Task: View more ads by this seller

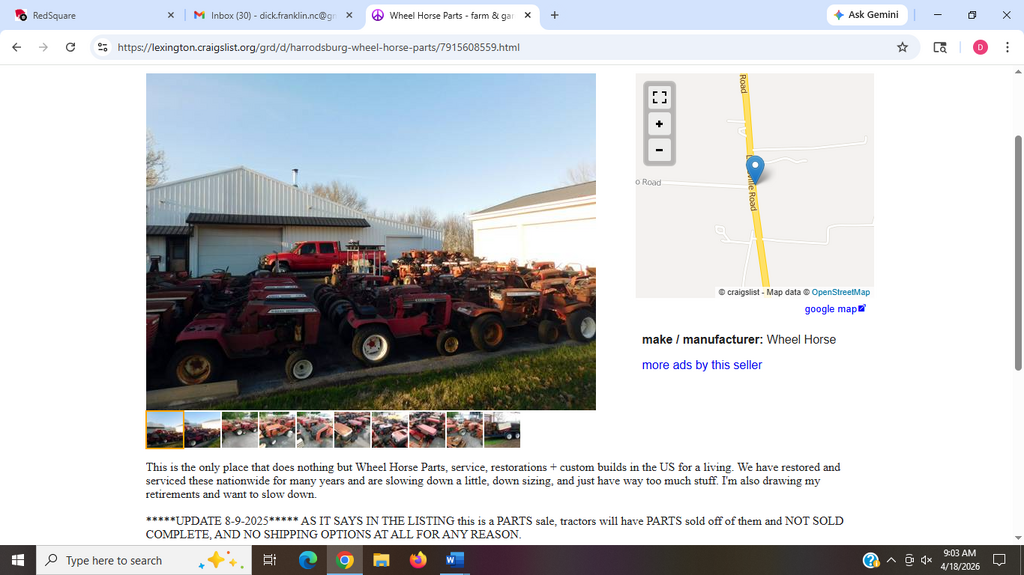Action: [x=701, y=365]
